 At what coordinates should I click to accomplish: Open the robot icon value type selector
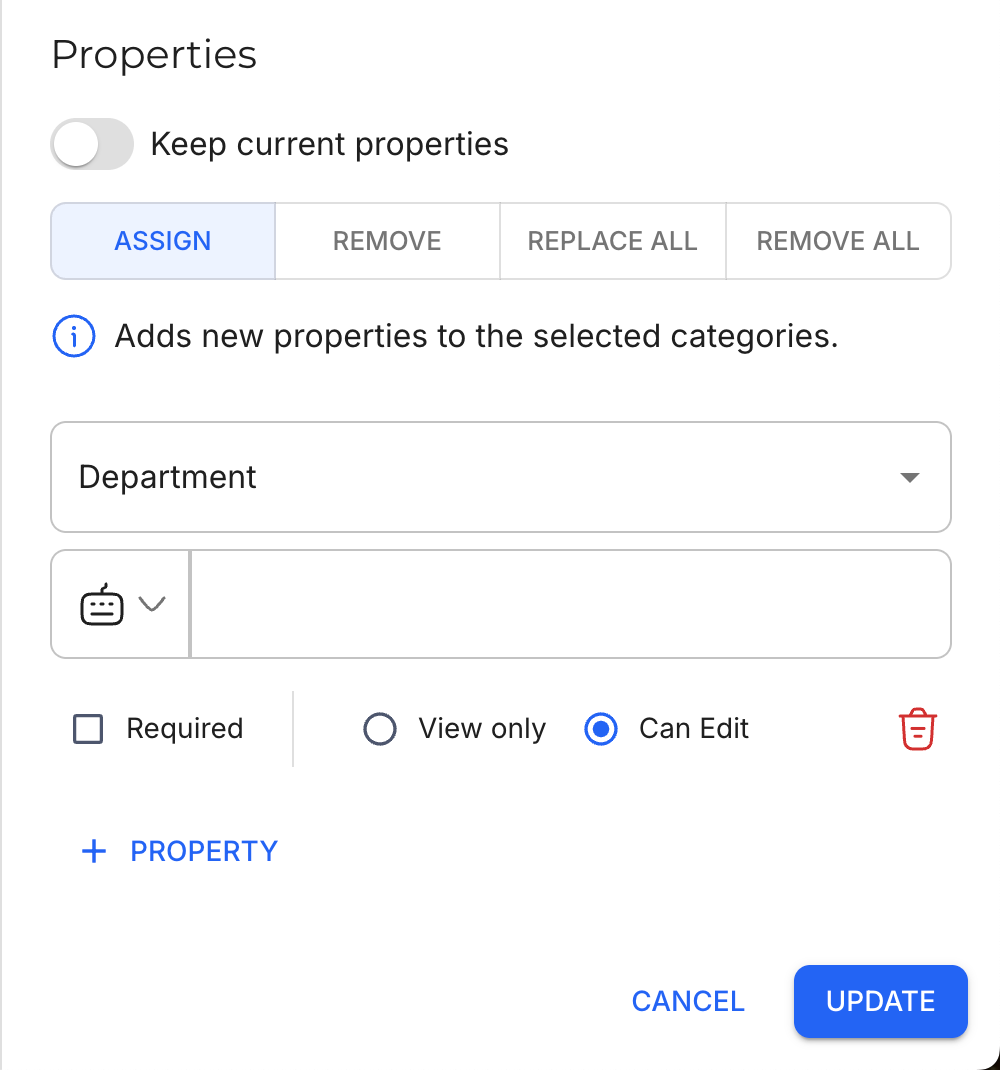pos(121,604)
